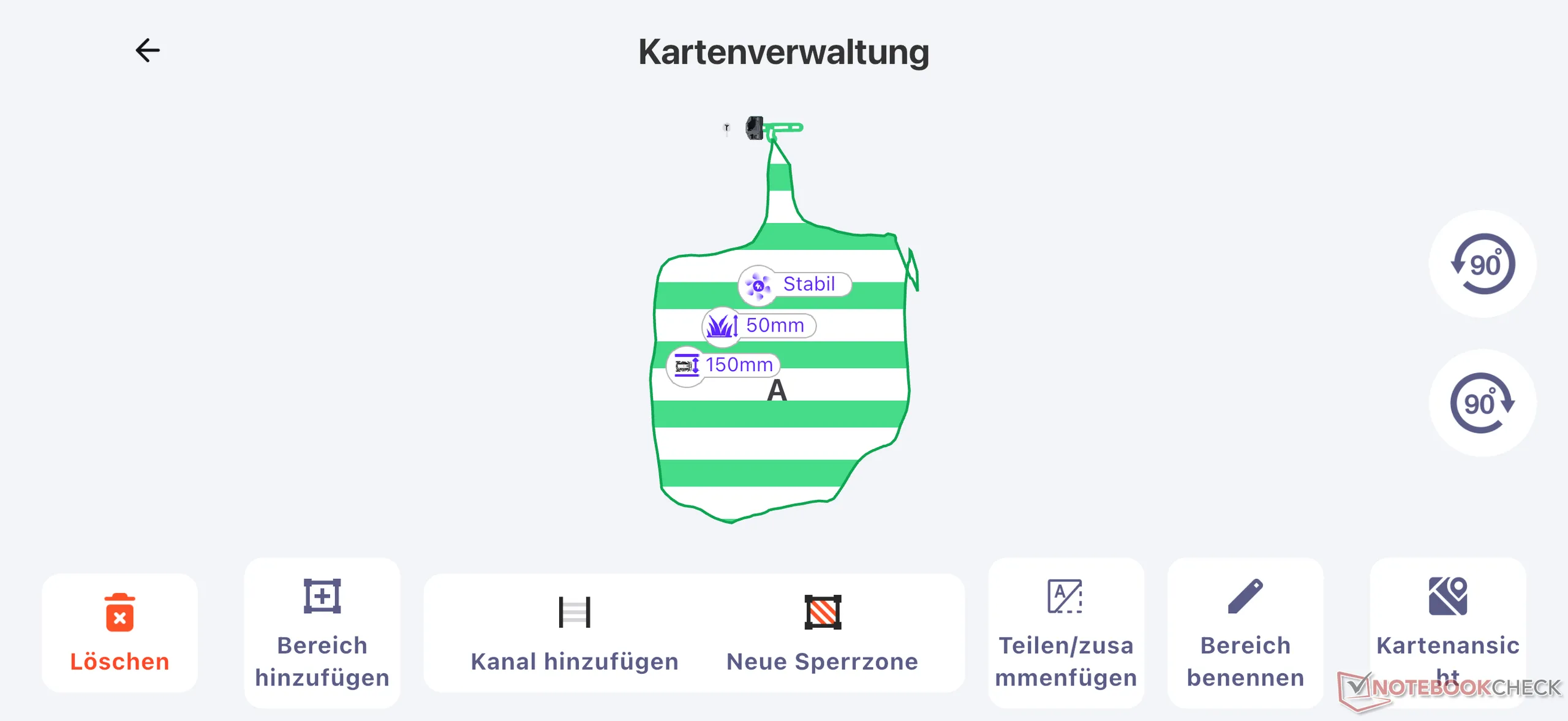Tap the Löschen button

point(119,633)
